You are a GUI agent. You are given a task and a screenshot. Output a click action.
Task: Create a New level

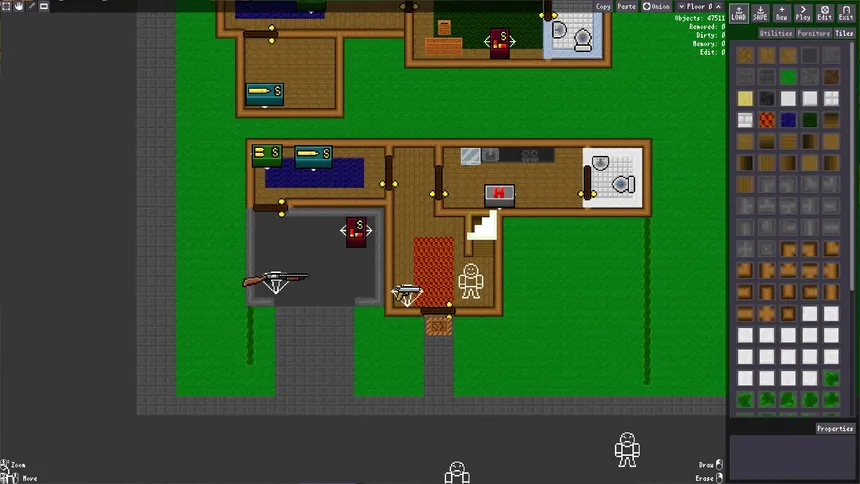(781, 13)
